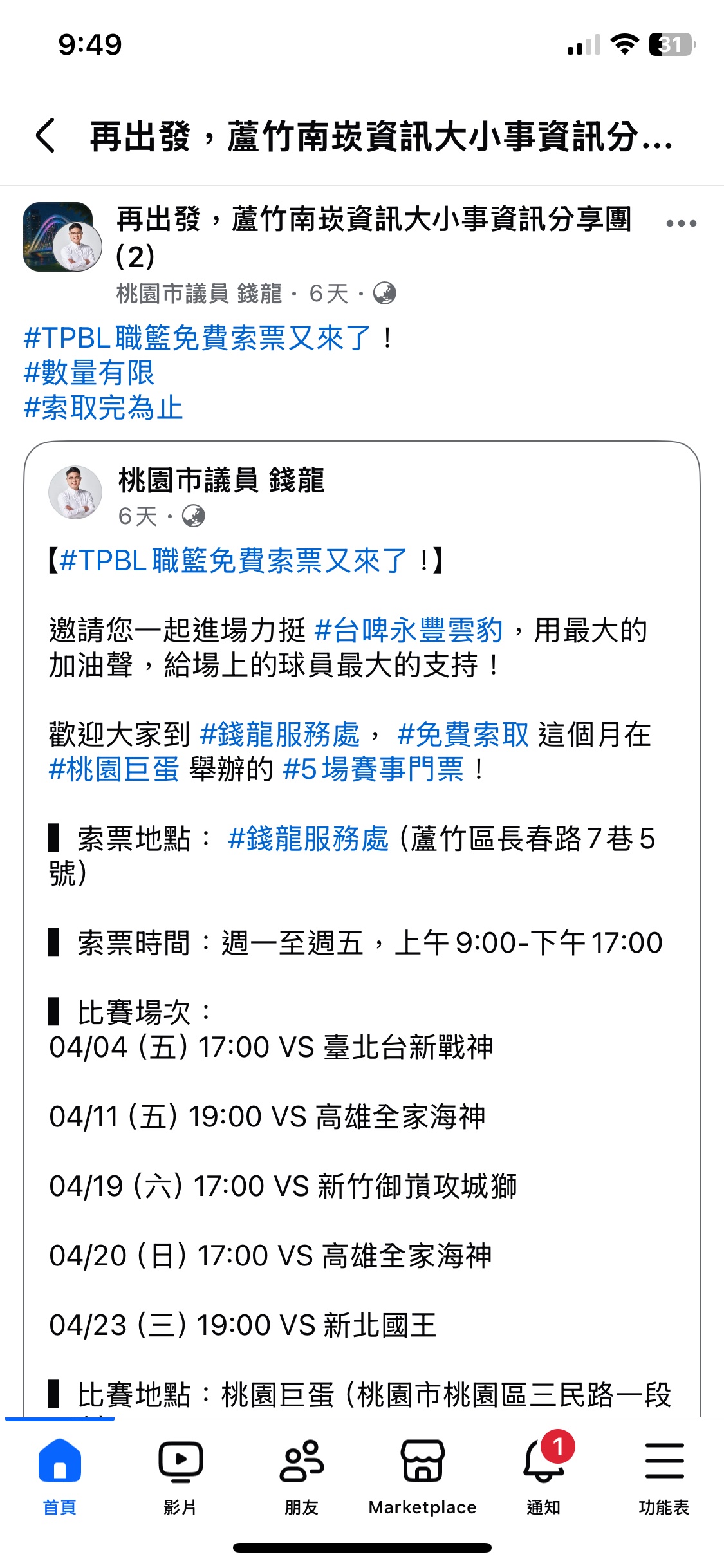The height and width of the screenshot is (1568, 724).
Task: Go back using the header arrow
Action: click(x=46, y=136)
